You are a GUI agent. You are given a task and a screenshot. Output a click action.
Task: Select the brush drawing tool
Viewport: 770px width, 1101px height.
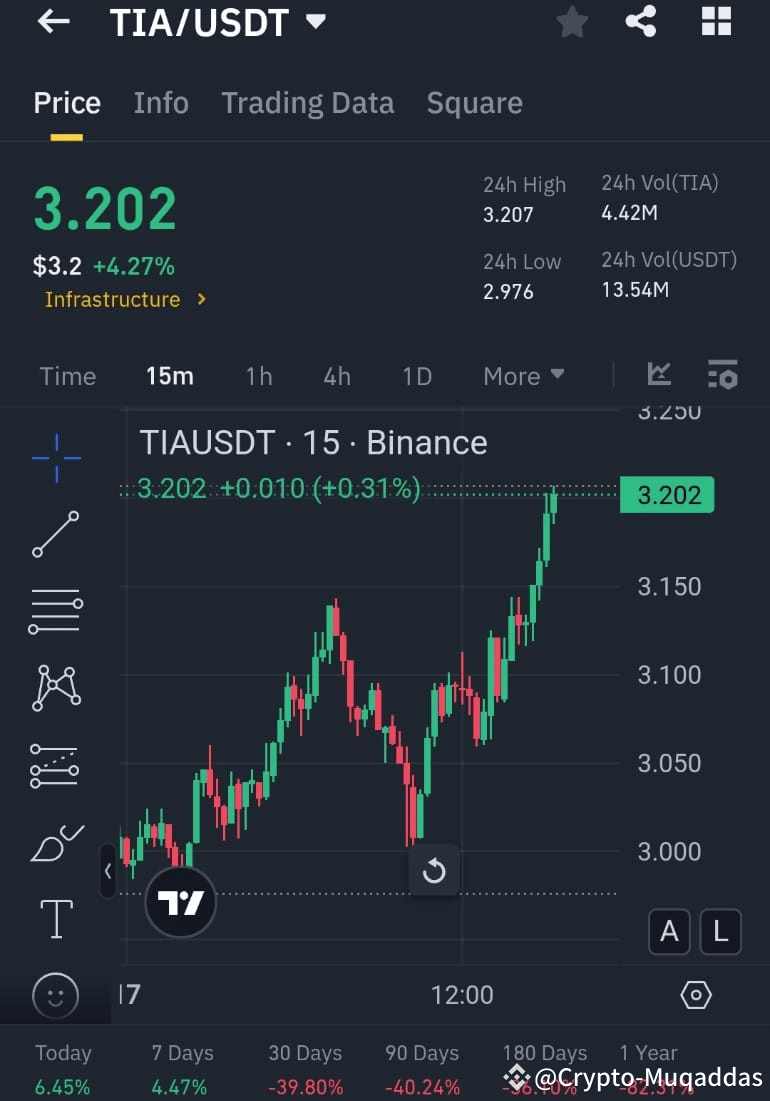tap(55, 843)
